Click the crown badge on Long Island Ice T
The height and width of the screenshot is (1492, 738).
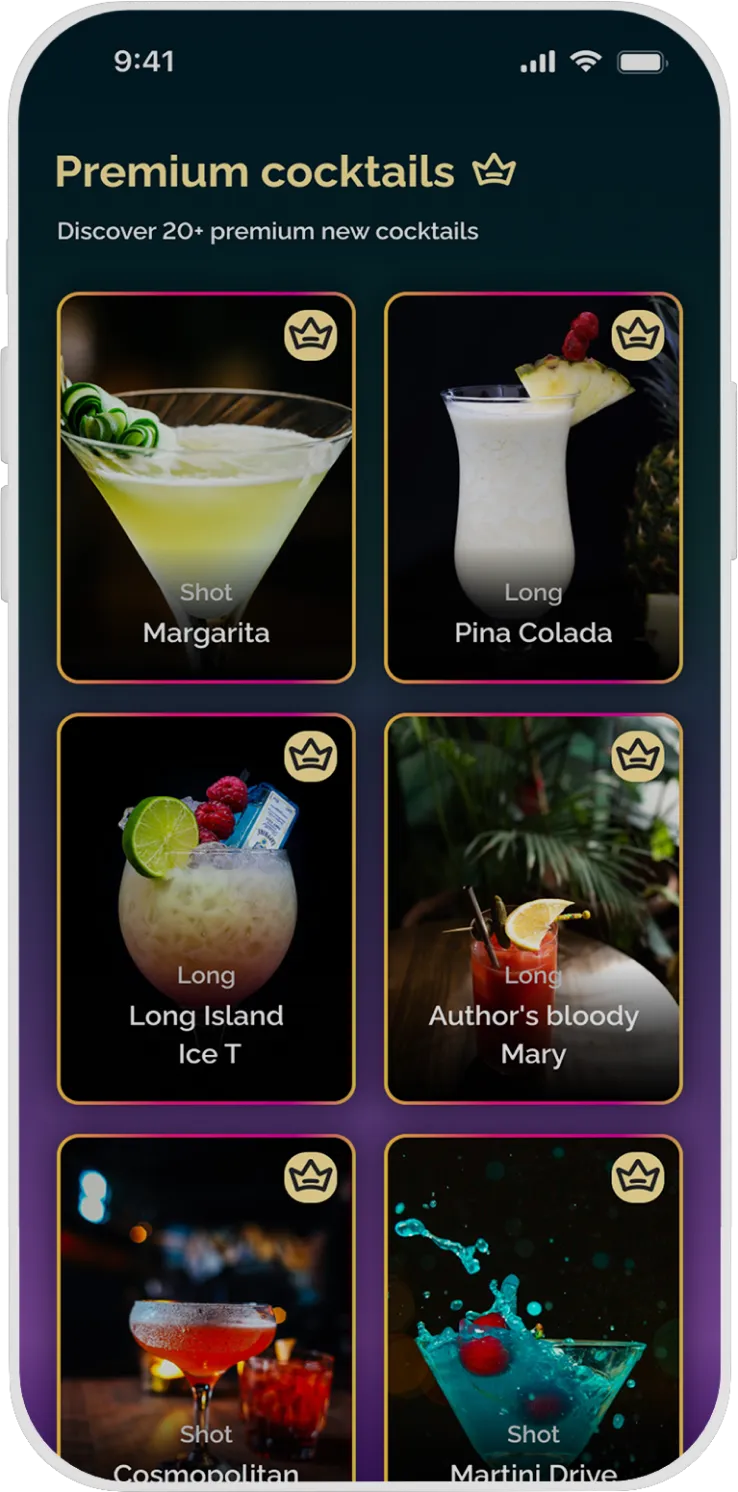(313, 757)
